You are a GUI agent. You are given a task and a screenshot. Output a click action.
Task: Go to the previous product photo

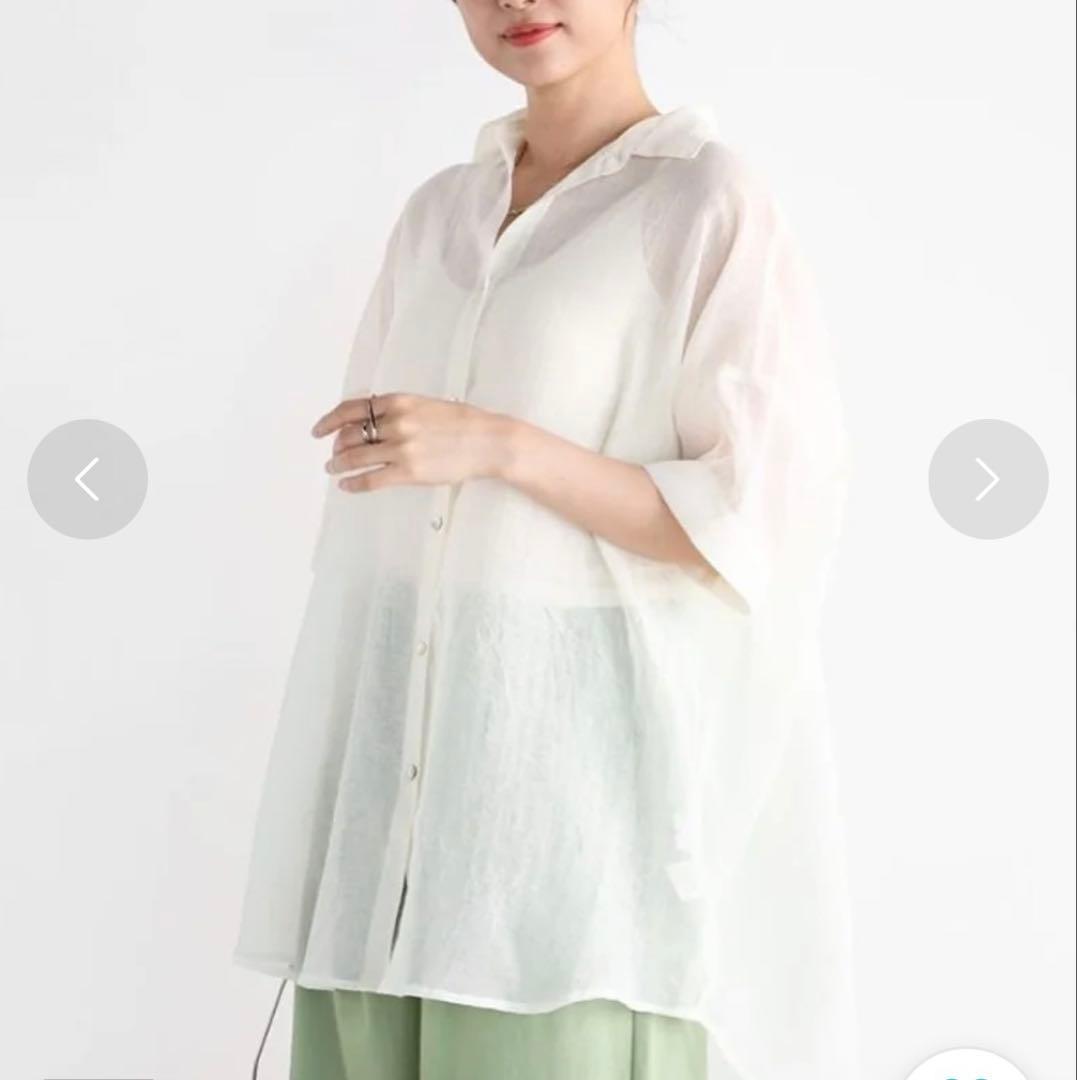[x=87, y=480]
